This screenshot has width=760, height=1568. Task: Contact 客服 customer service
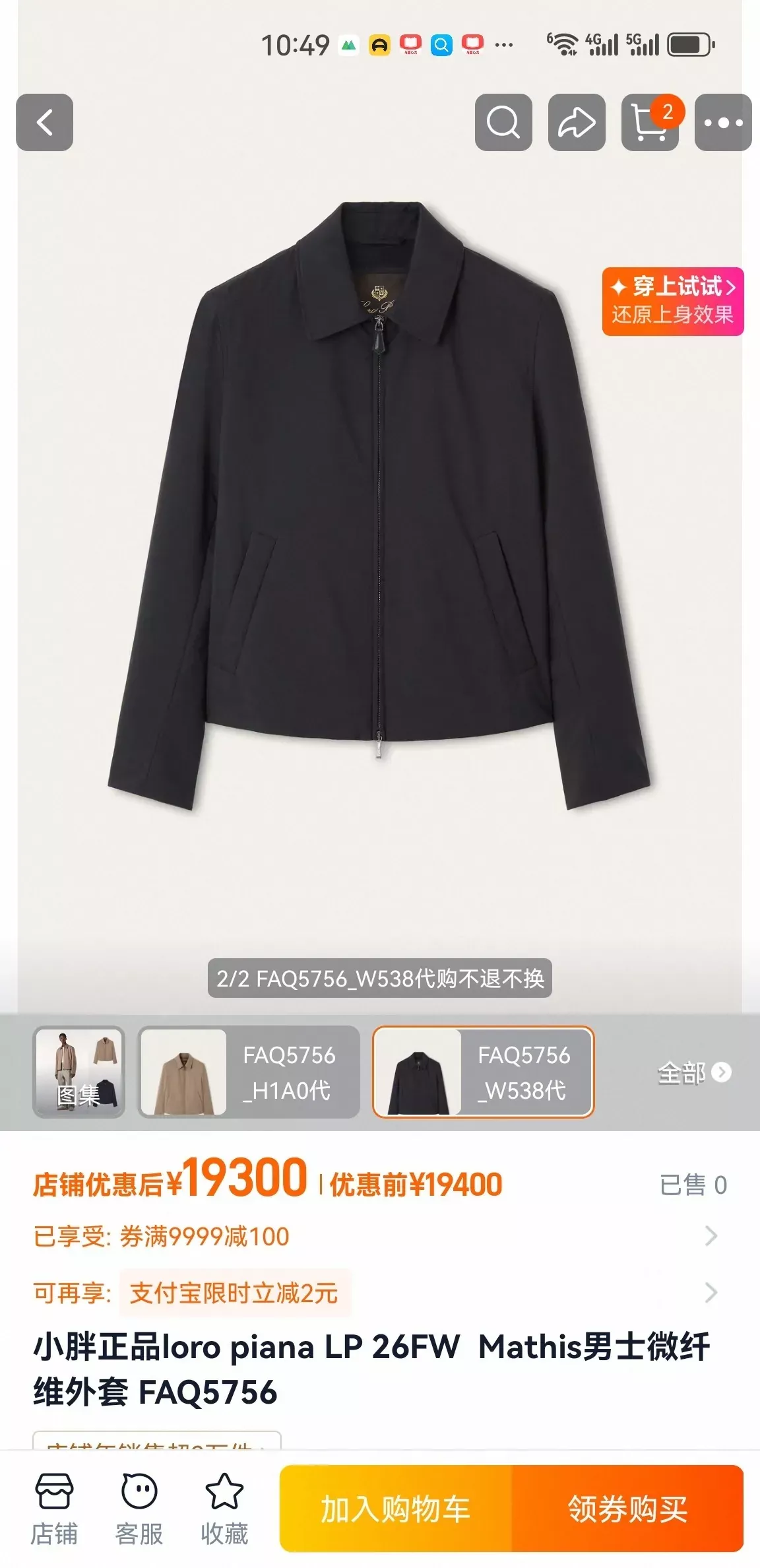coord(139,1510)
